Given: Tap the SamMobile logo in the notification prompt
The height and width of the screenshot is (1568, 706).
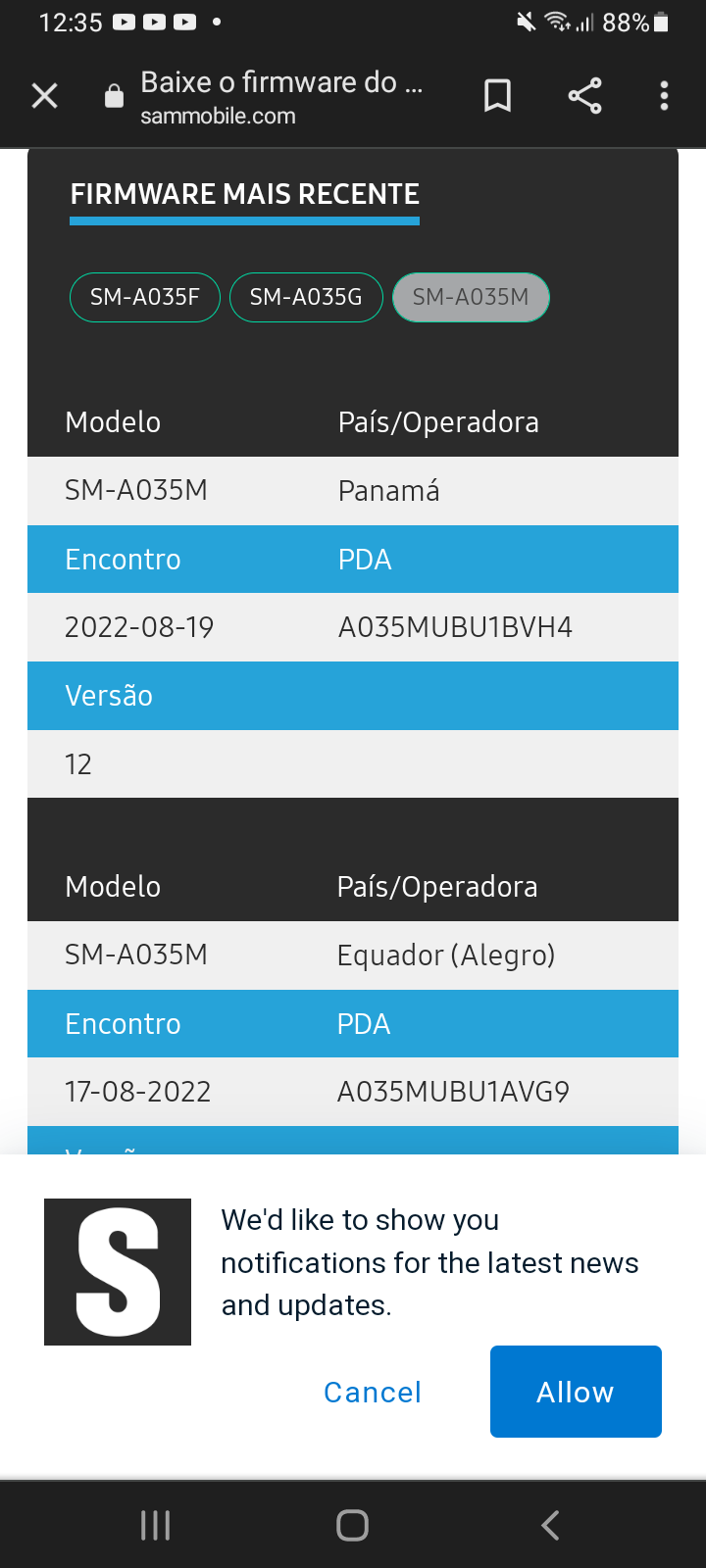Looking at the screenshot, I should coord(117,1271).
